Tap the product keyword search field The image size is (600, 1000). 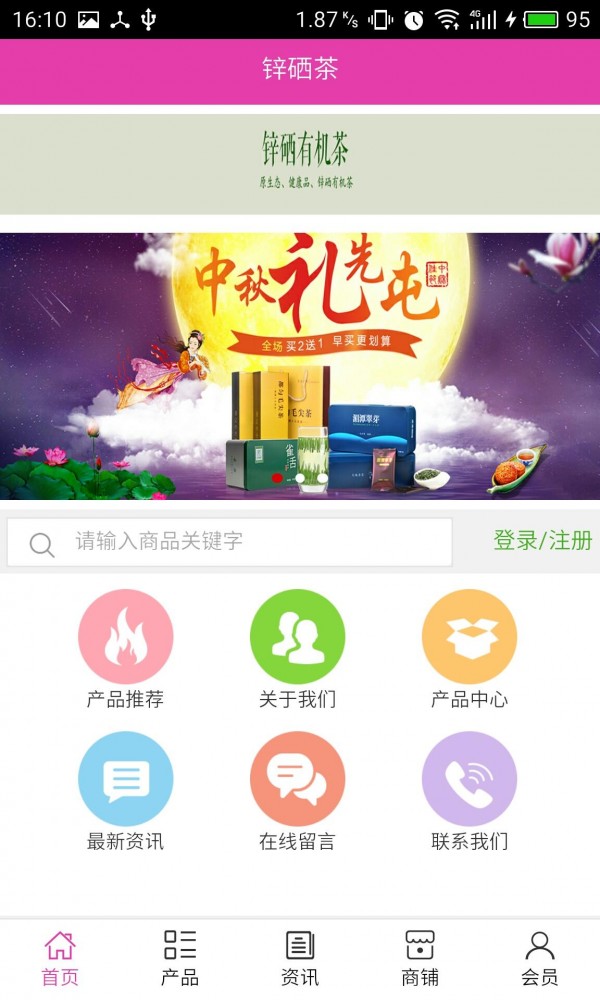pyautogui.click(x=250, y=542)
